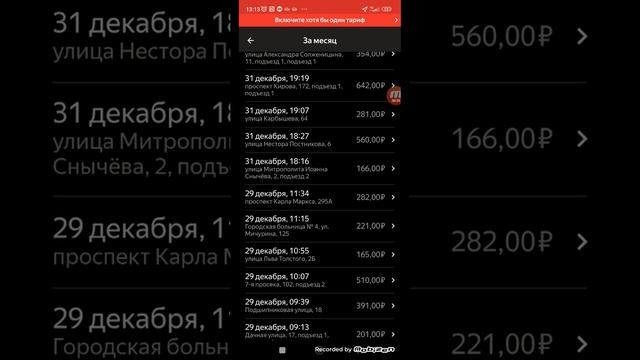
Task: Open the 29 декабря, 11:34 order
Action: pos(320,198)
